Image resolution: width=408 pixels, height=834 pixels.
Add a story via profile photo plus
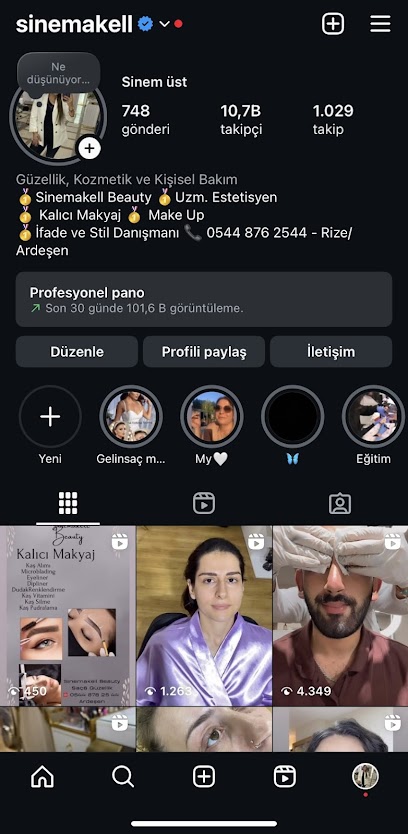(89, 148)
